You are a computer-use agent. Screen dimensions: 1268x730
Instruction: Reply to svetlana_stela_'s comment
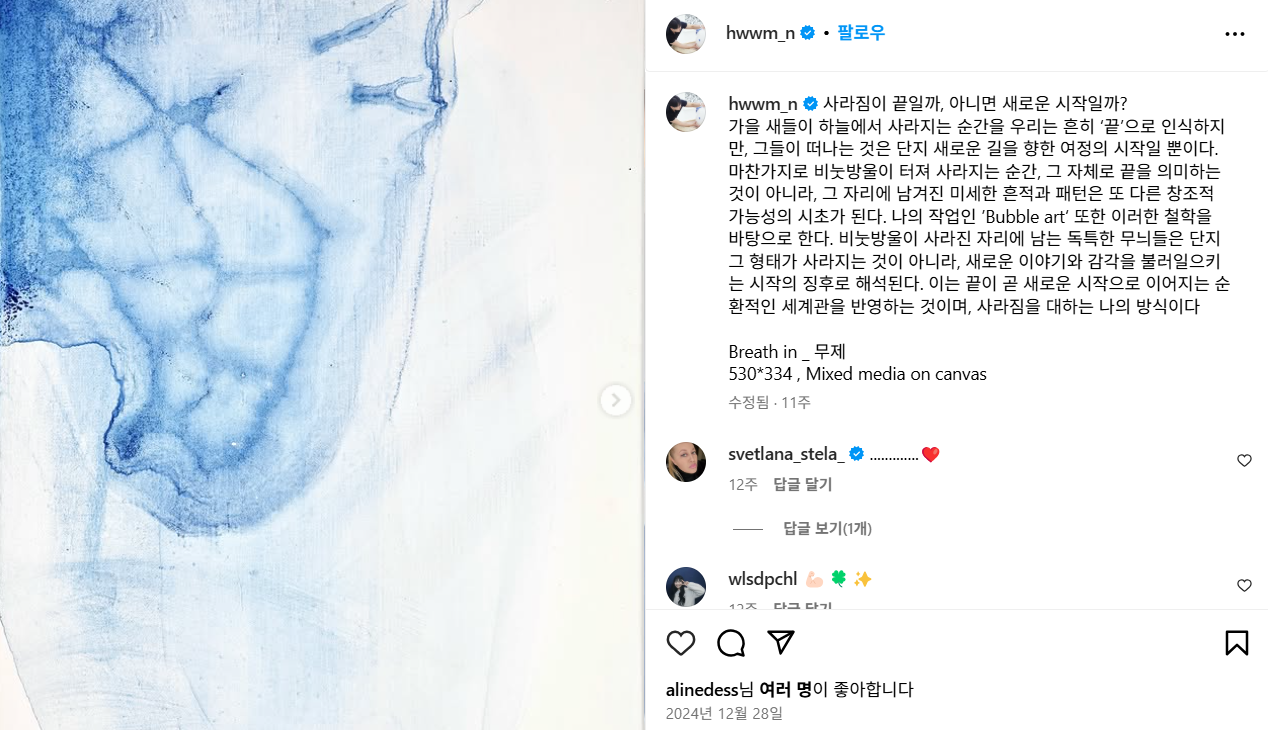point(802,484)
